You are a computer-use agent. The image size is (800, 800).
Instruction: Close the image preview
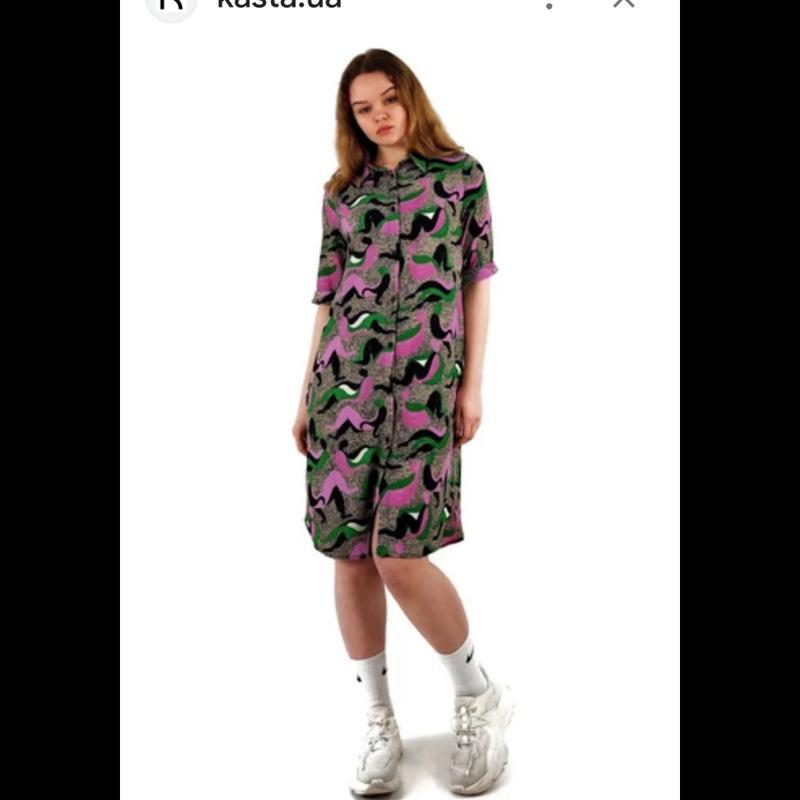(x=623, y=3)
